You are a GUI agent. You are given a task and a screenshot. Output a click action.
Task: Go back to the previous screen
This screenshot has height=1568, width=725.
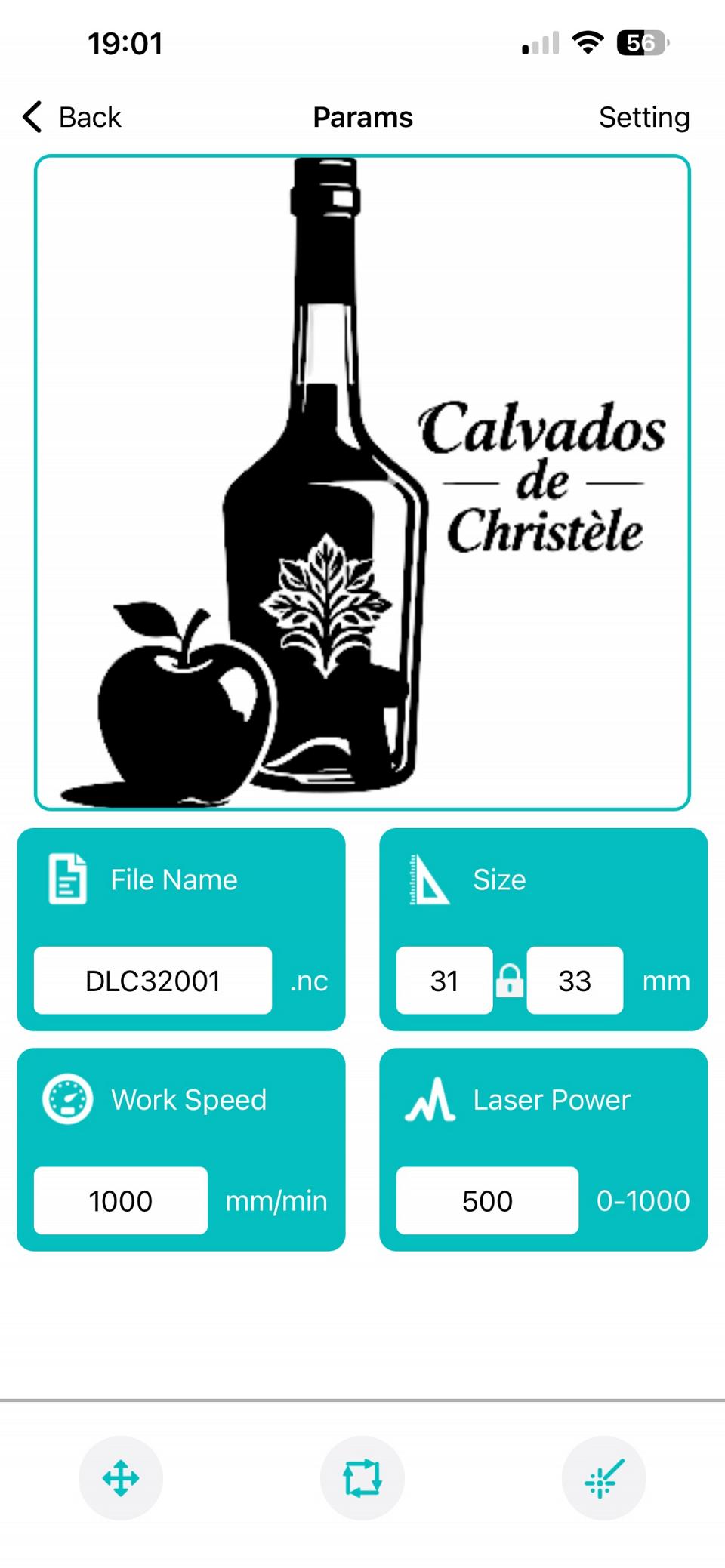click(72, 117)
